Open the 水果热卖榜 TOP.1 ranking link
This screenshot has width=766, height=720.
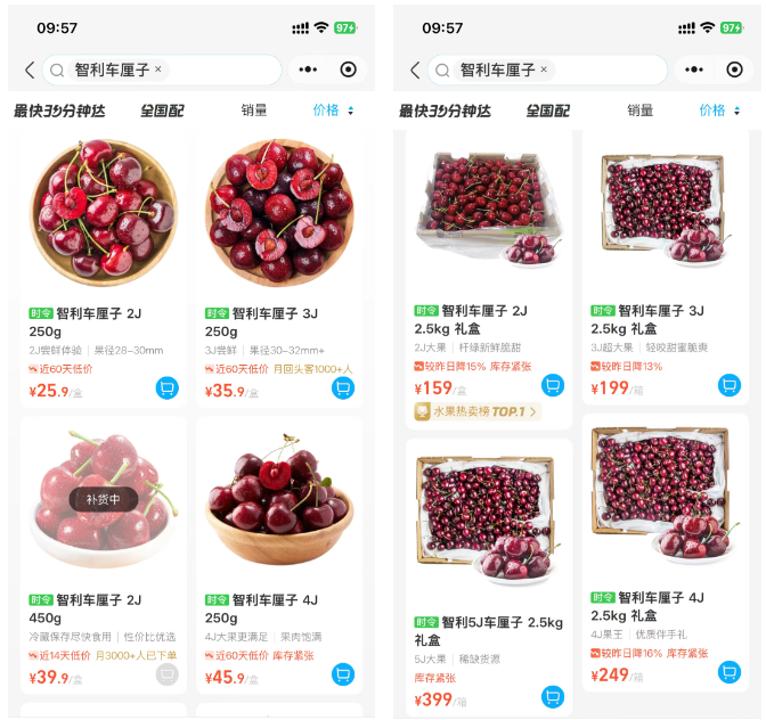click(478, 411)
